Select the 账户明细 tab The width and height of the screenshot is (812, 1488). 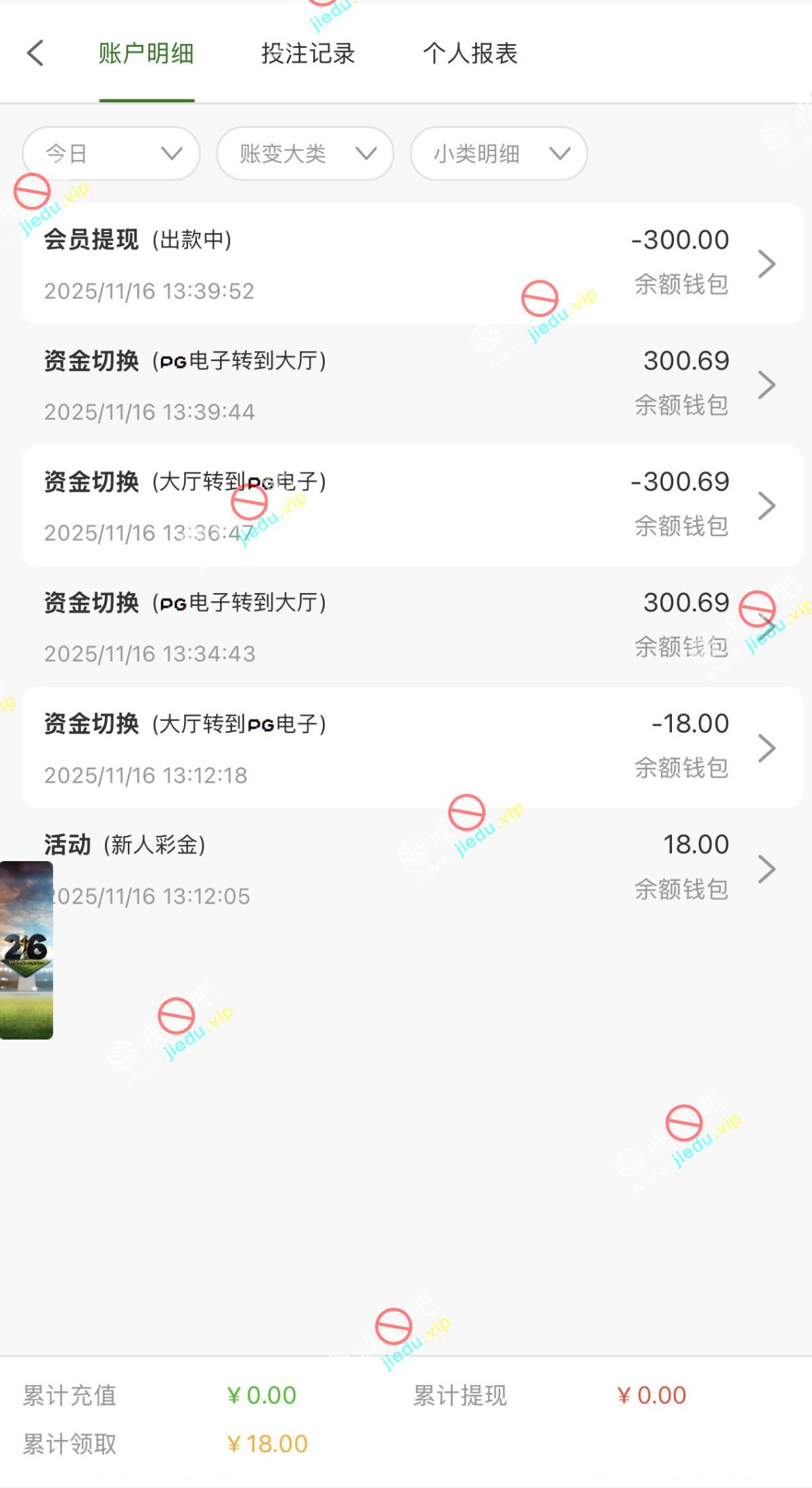tap(146, 53)
